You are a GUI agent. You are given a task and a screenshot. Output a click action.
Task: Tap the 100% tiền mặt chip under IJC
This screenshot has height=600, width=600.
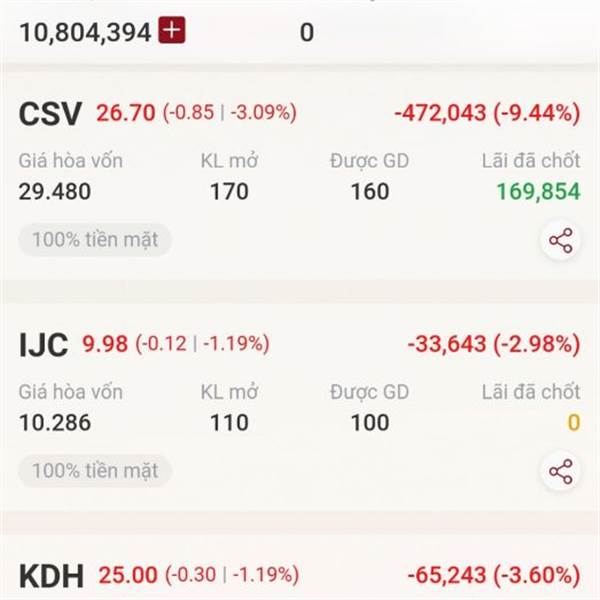[x=95, y=471]
